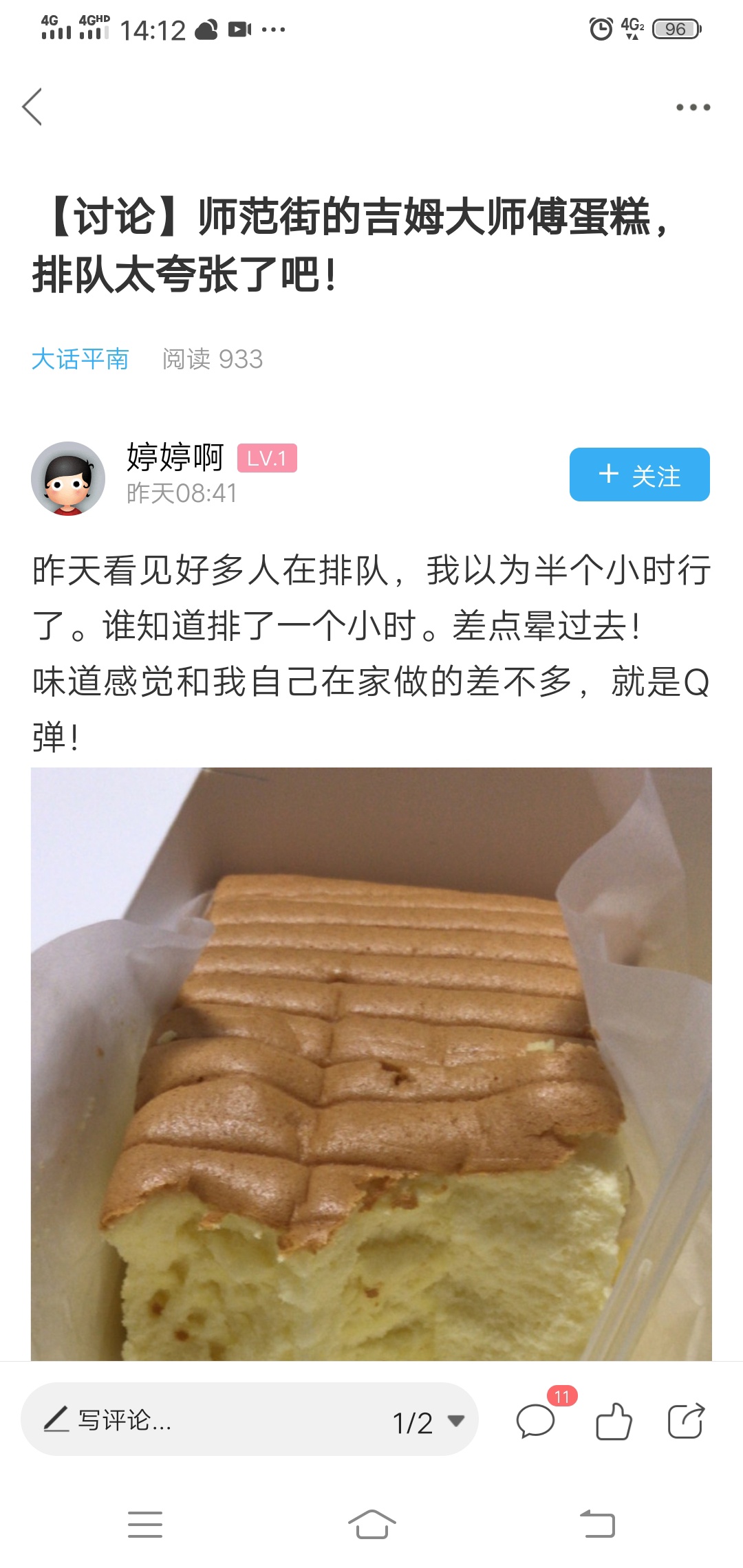Open the three-dot overflow menu
The height and width of the screenshot is (1568, 743).
[692, 107]
